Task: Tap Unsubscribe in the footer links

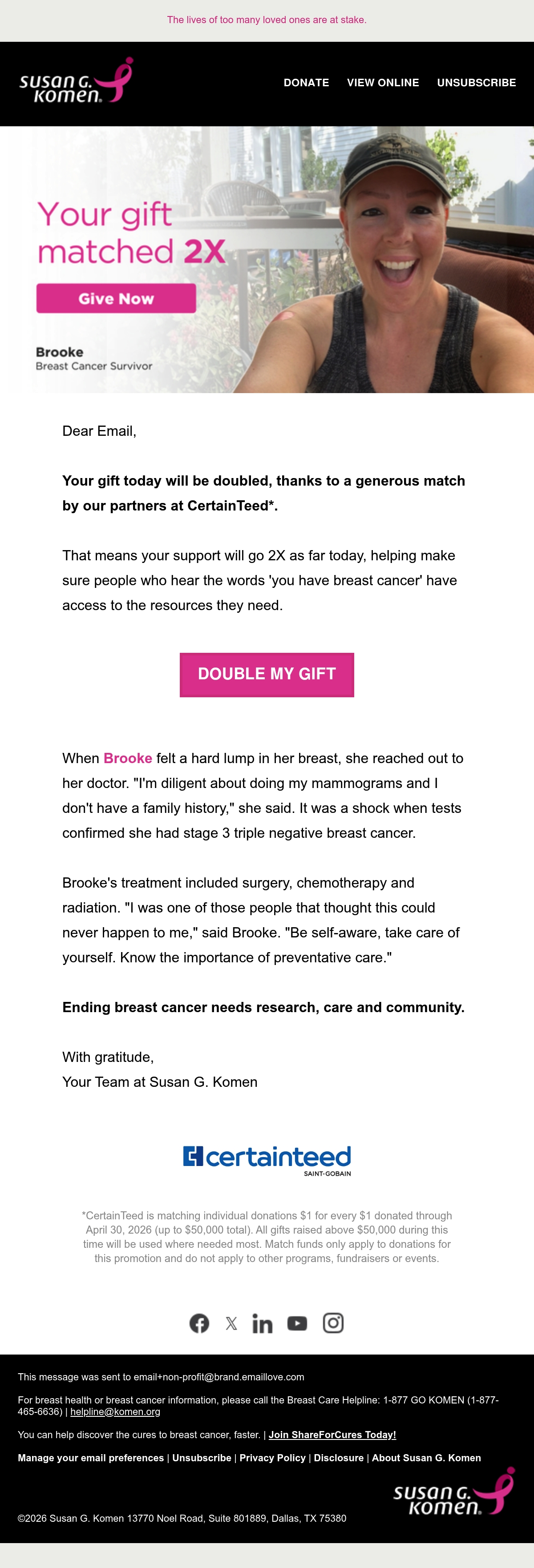Action: pos(202,1458)
